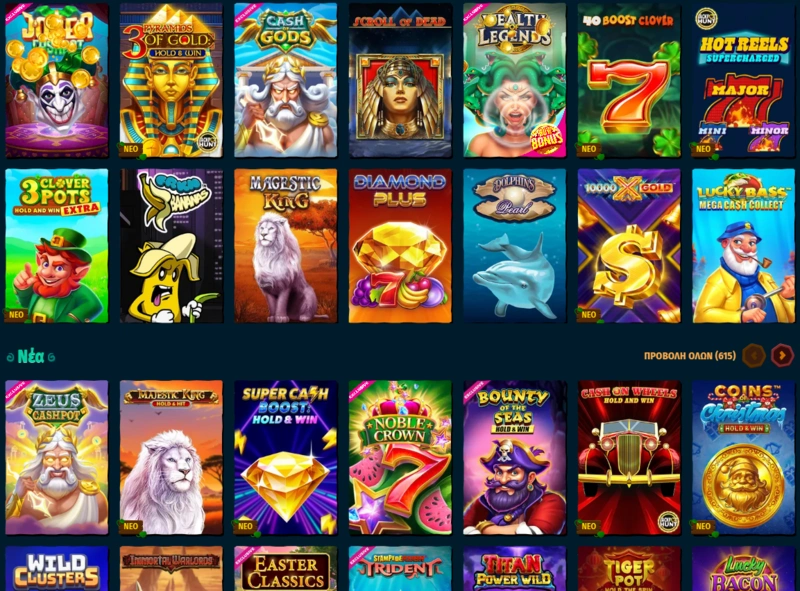Open Coins of Christmas game tile
Image resolution: width=800 pixels, height=591 pixels.
point(743,457)
